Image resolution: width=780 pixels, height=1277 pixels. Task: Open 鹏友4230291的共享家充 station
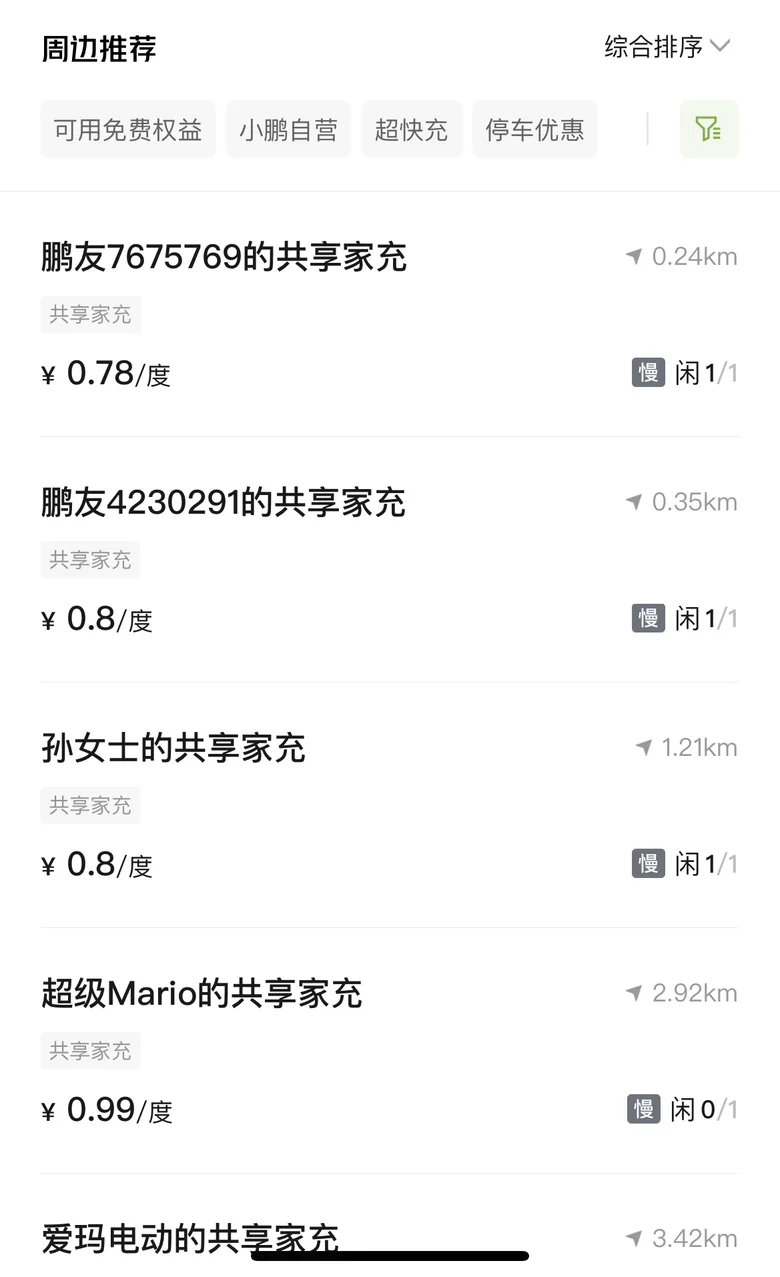pos(390,559)
